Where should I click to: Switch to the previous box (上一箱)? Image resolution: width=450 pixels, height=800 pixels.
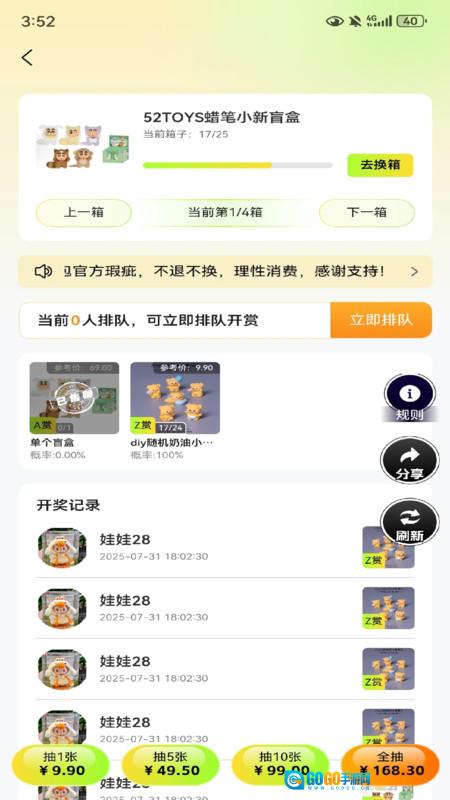[x=84, y=213]
